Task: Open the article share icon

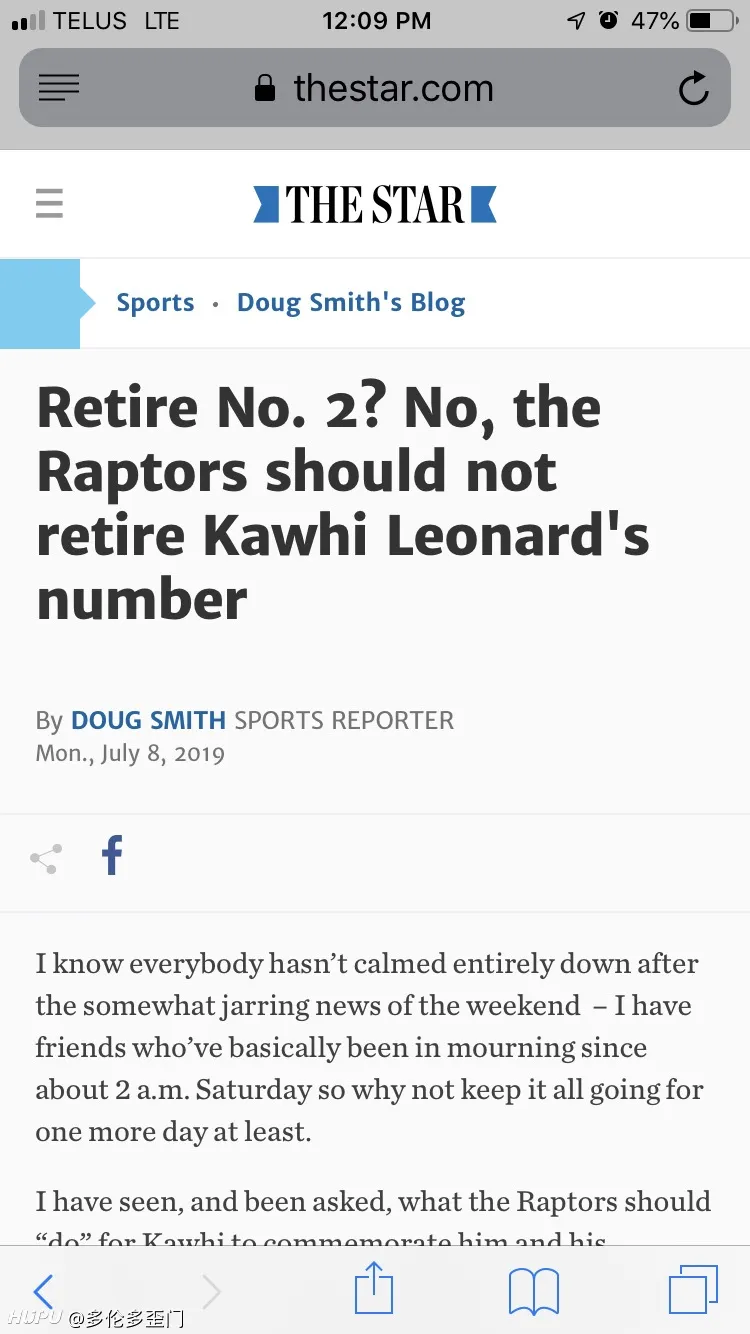Action: (46, 859)
